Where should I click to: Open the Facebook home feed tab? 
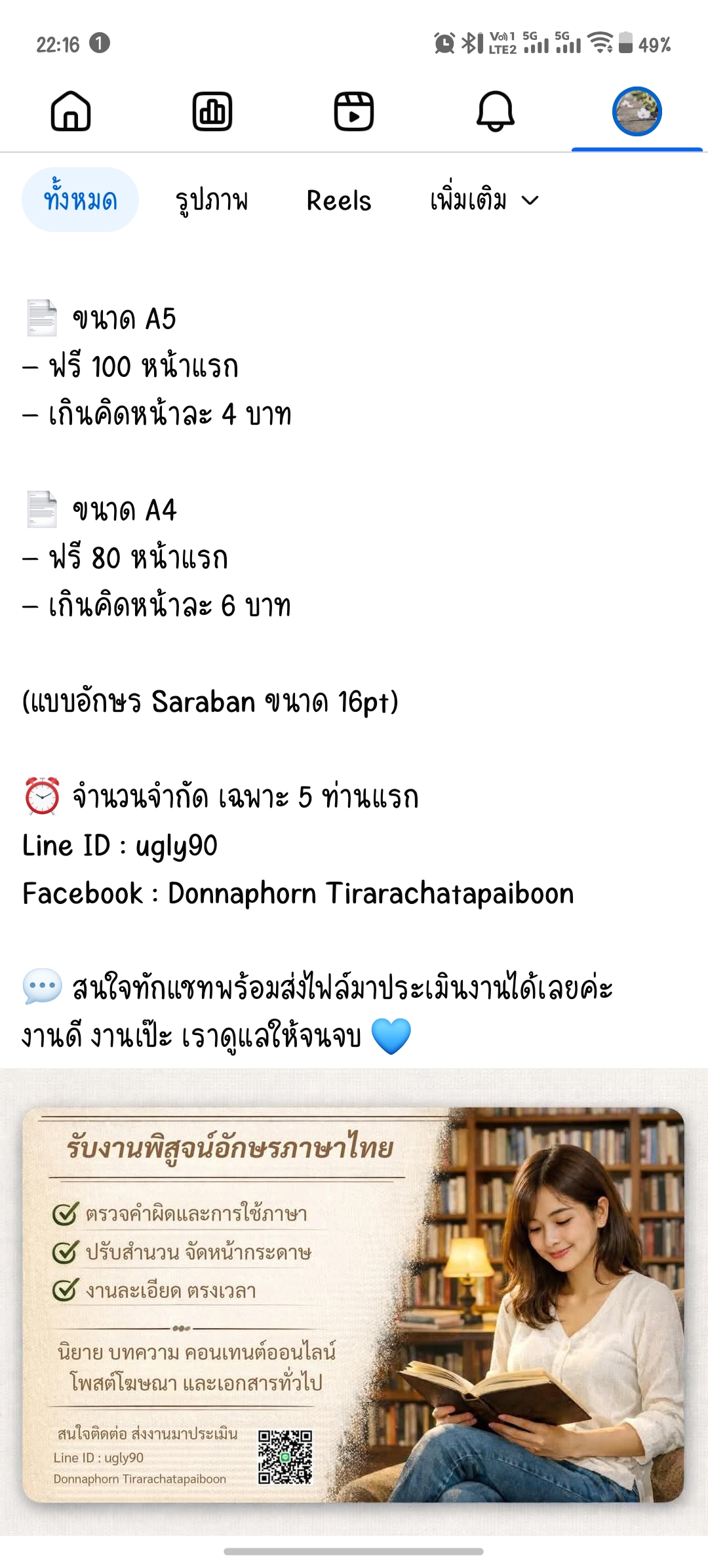71,111
